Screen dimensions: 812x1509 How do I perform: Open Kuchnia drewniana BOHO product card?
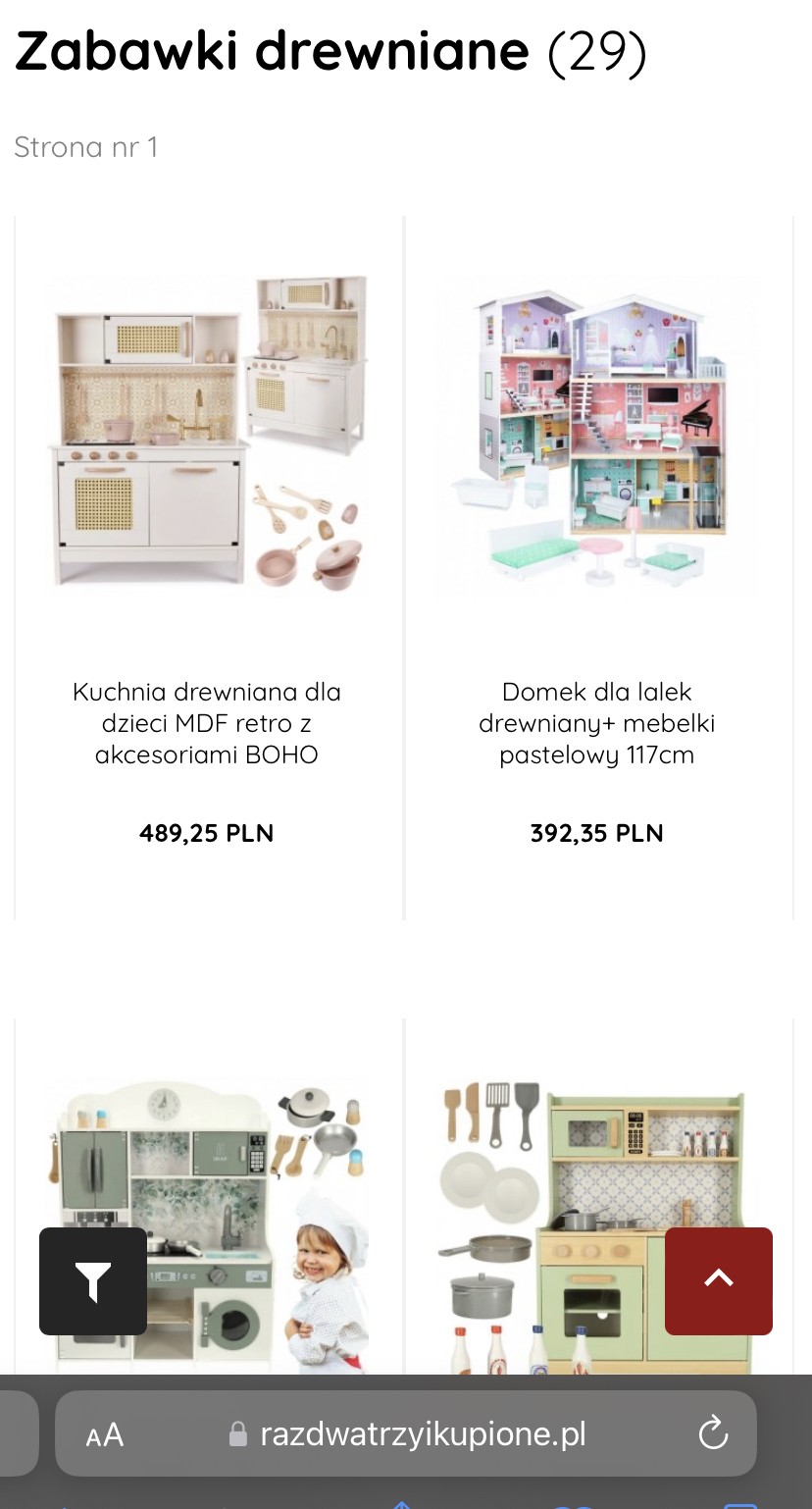pyautogui.click(x=207, y=723)
